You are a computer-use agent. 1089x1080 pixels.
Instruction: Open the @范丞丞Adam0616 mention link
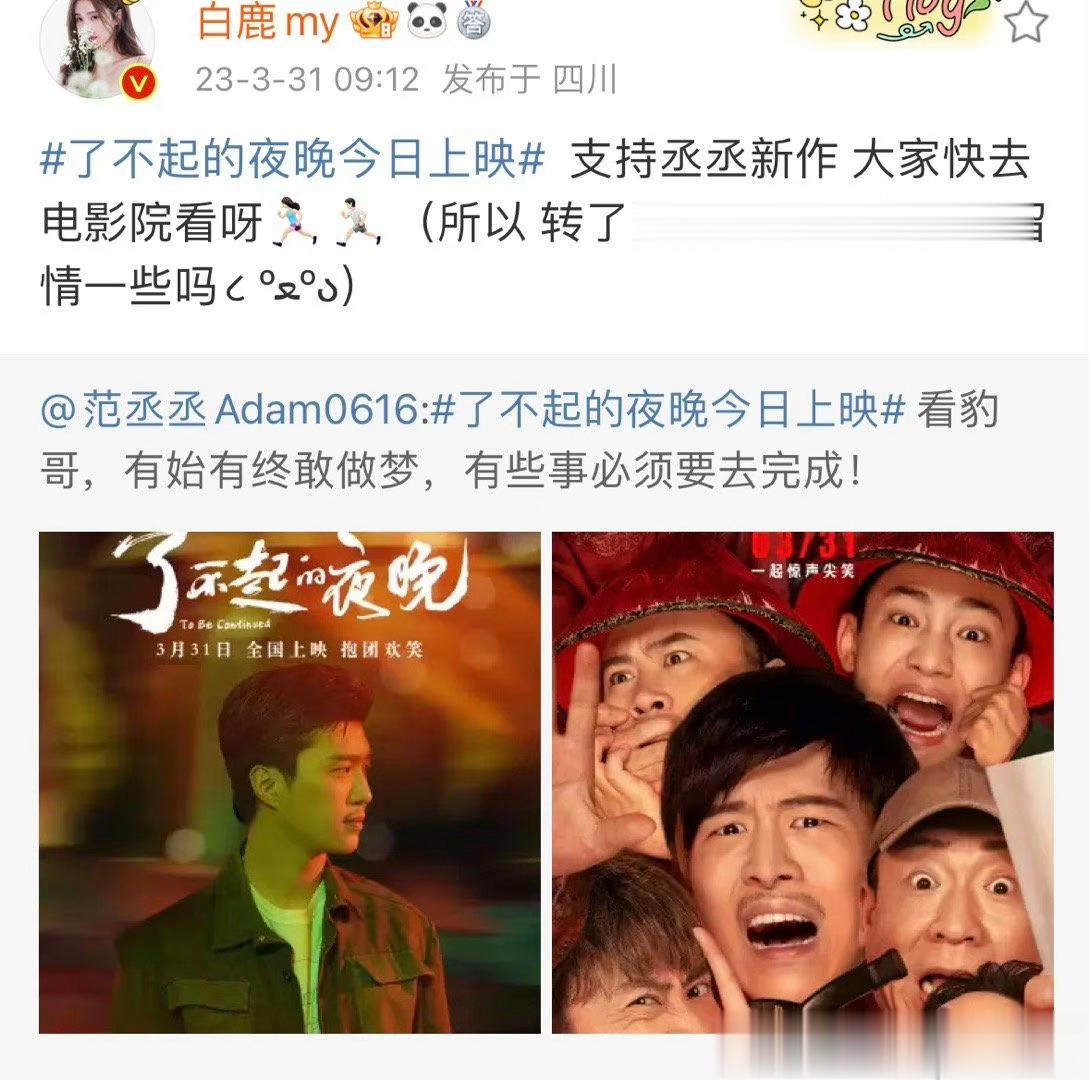[228, 410]
